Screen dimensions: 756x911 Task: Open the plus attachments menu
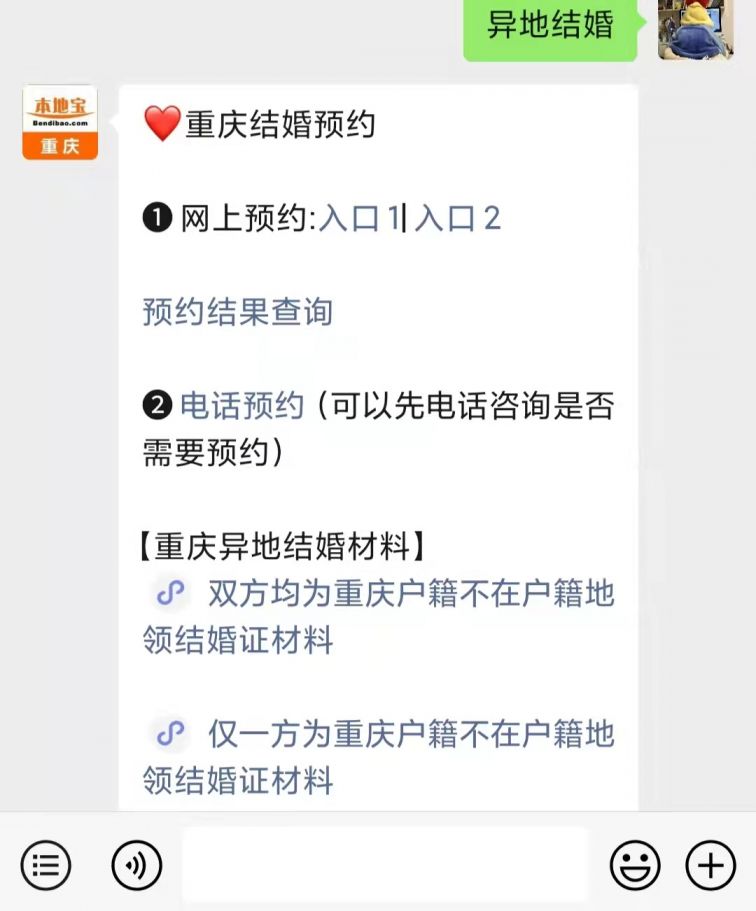click(710, 864)
